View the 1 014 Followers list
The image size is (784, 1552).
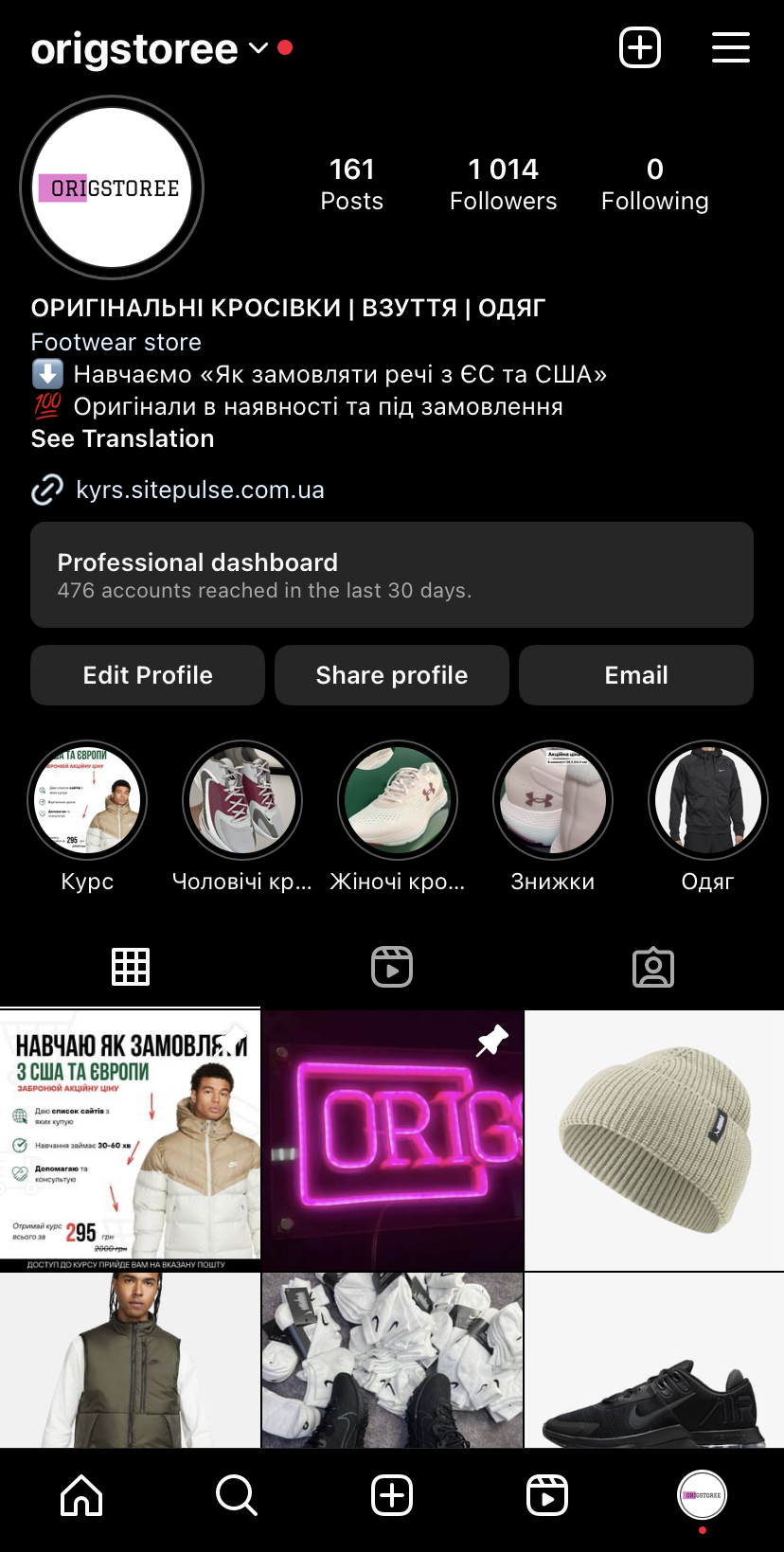503,184
